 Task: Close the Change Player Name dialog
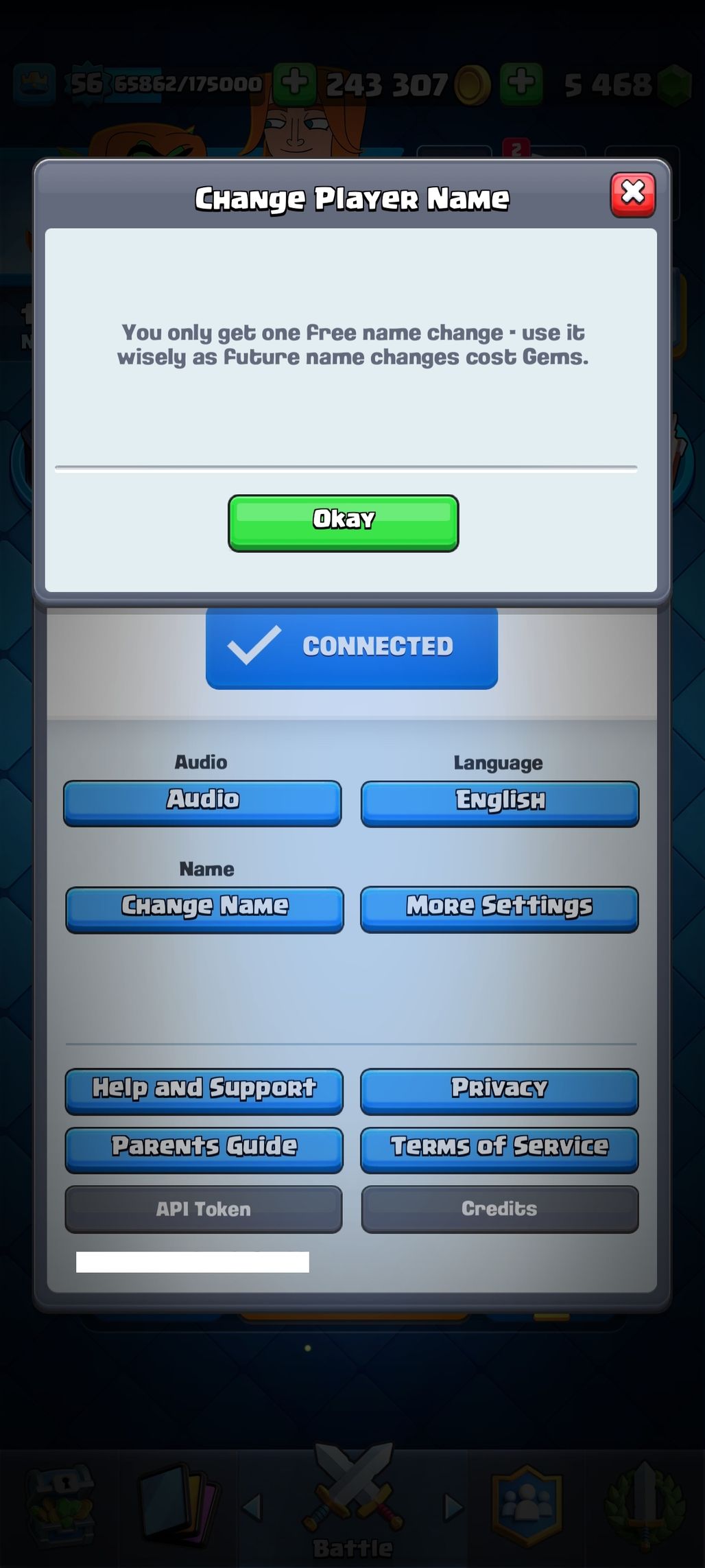(632, 196)
